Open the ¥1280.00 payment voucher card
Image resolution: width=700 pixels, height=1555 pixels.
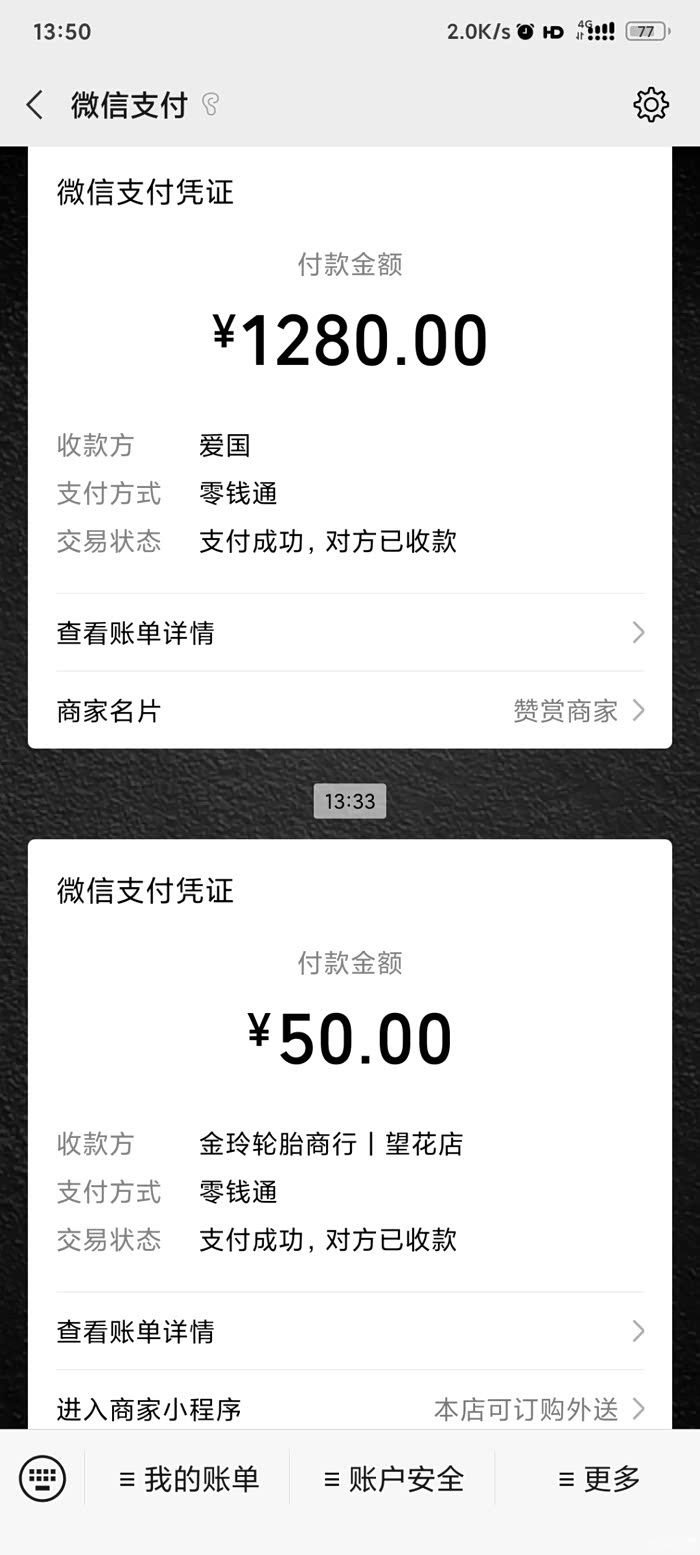(x=350, y=447)
